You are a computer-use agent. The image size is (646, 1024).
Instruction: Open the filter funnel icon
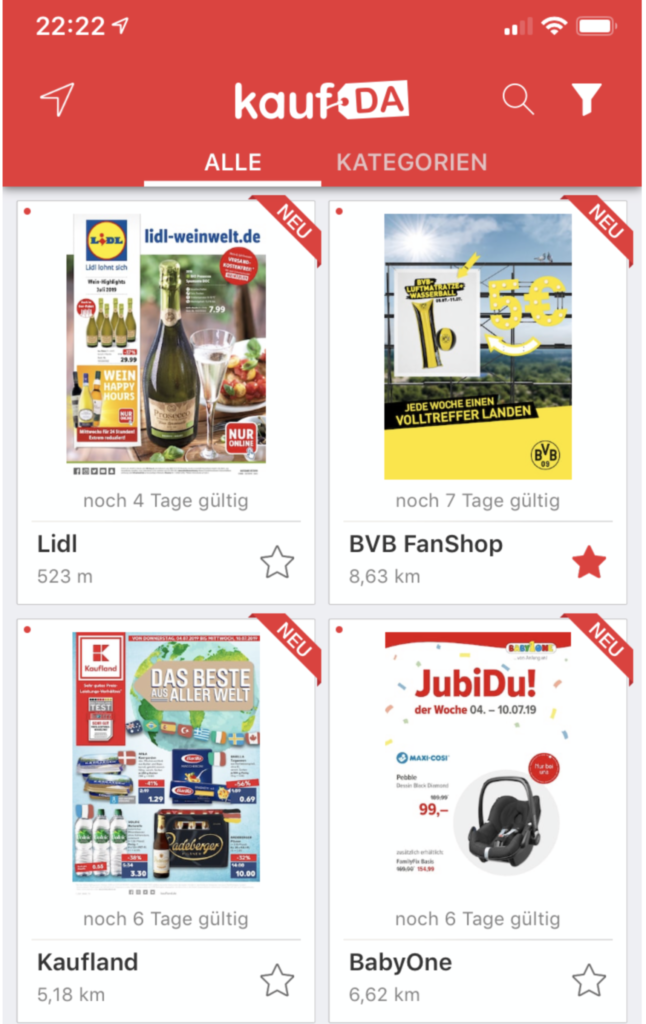pyautogui.click(x=587, y=98)
